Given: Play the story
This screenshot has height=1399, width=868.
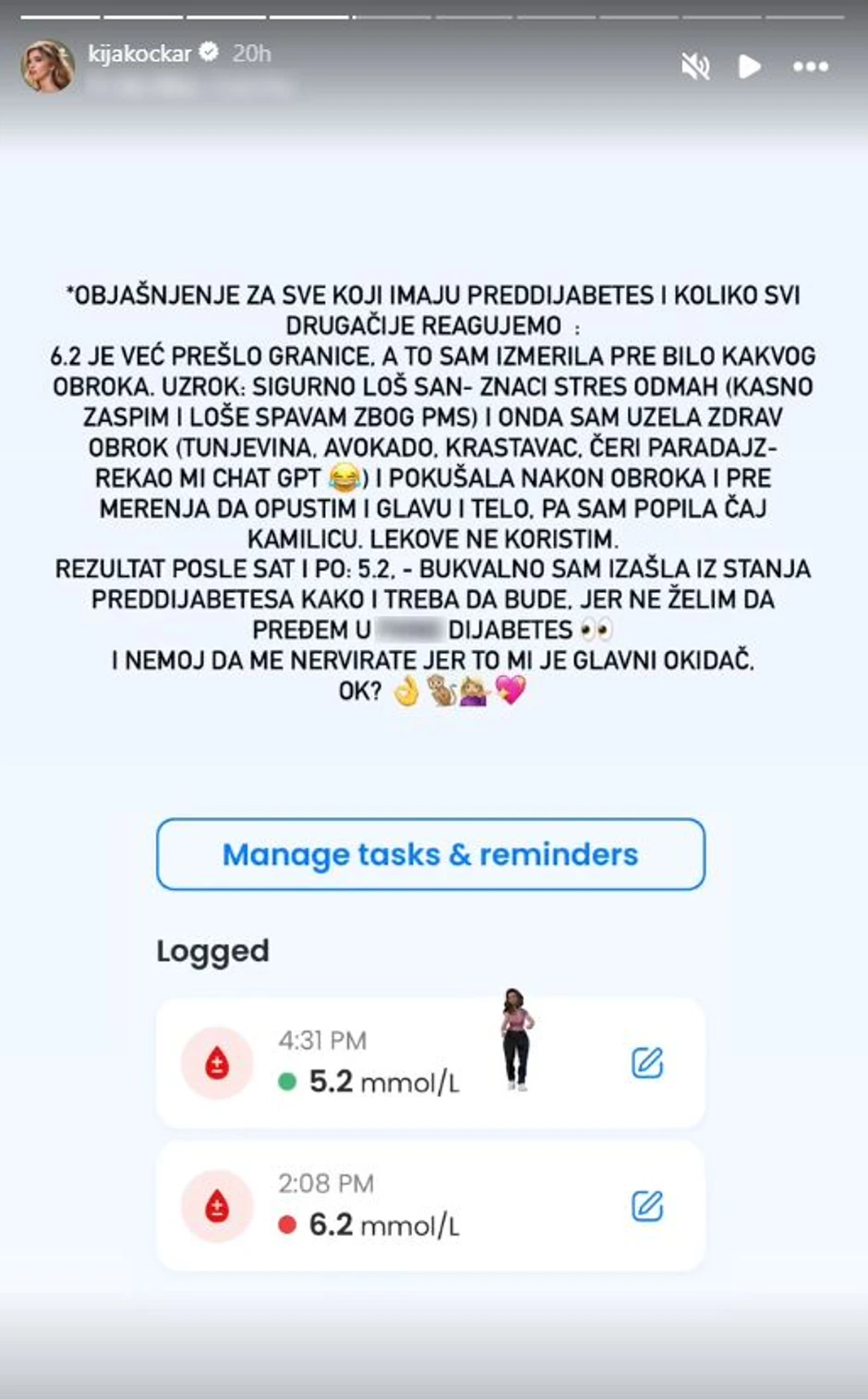Looking at the screenshot, I should click(x=750, y=66).
